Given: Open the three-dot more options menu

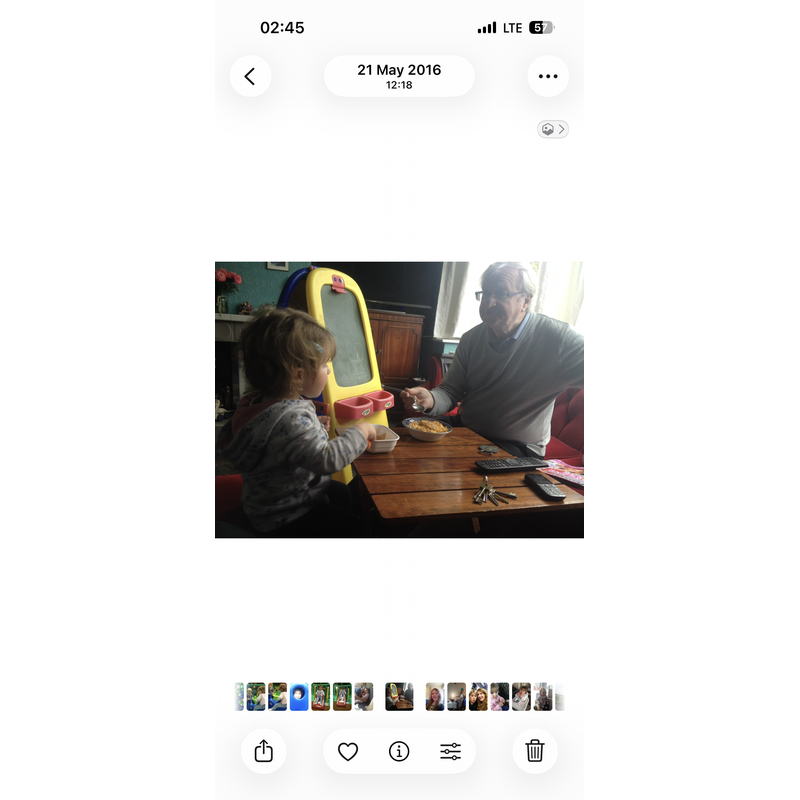Looking at the screenshot, I should click(x=548, y=76).
